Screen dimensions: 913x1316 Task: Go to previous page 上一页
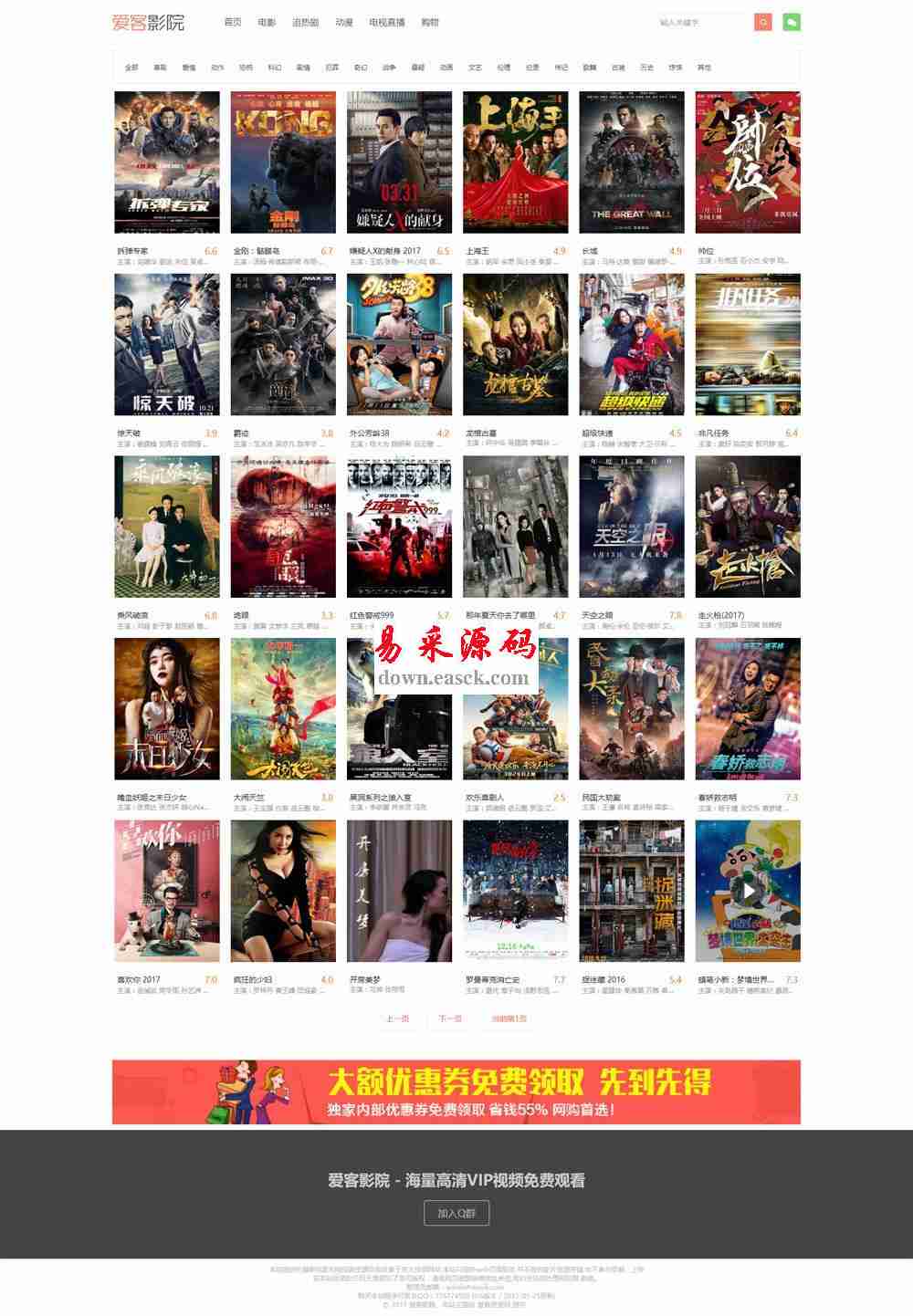[397, 1018]
